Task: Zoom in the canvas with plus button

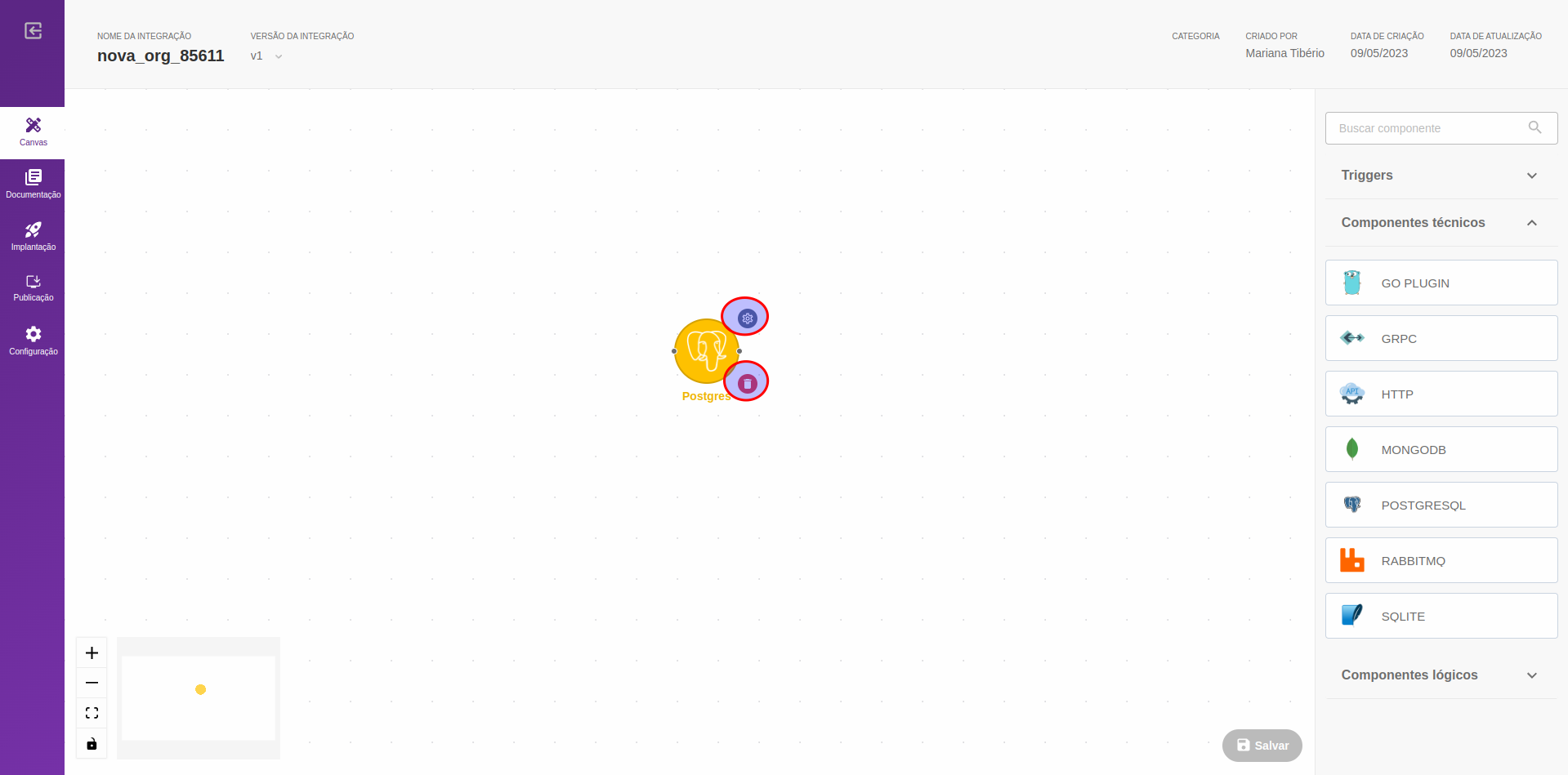Action: point(92,653)
